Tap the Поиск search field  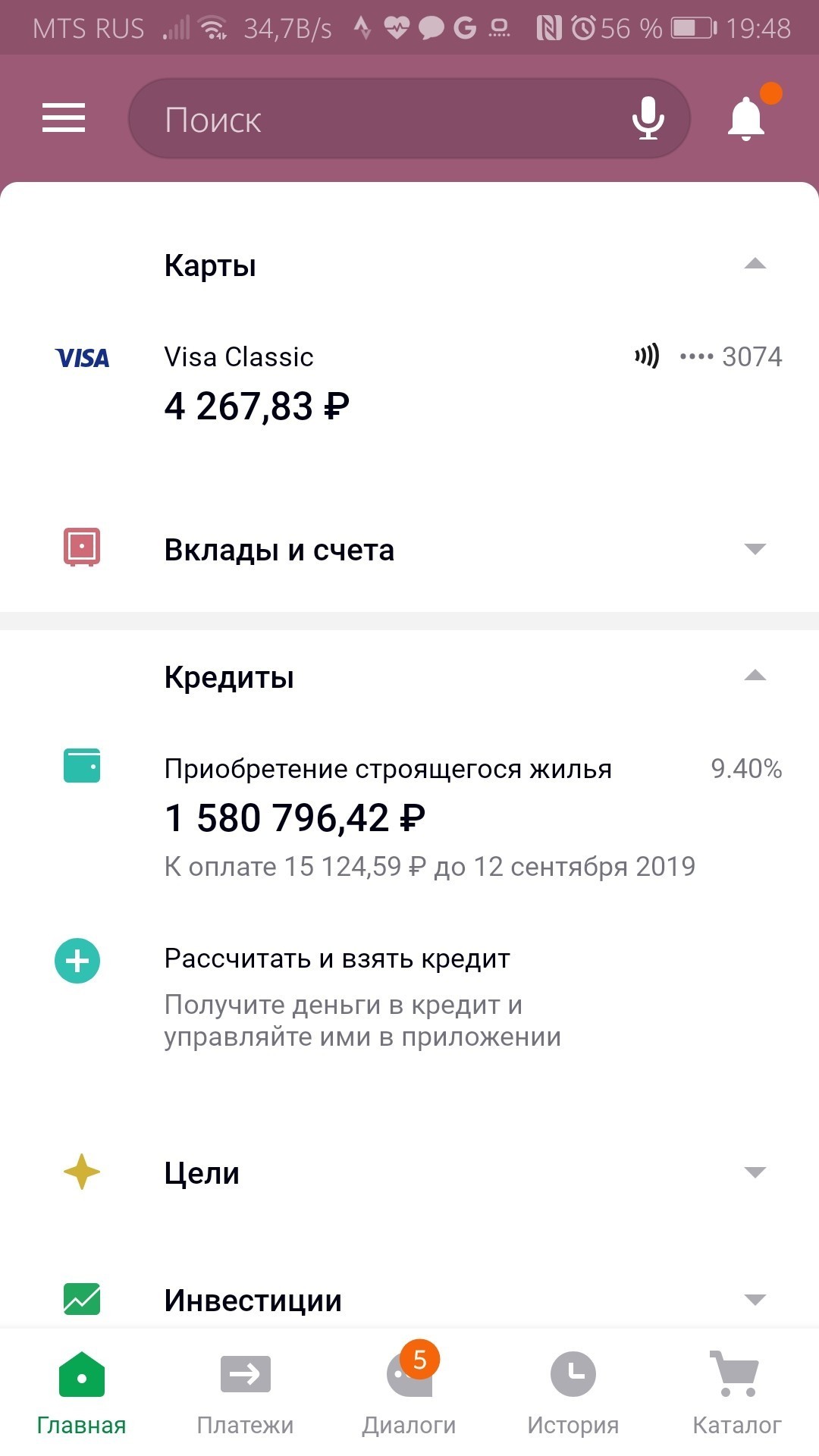[379, 119]
